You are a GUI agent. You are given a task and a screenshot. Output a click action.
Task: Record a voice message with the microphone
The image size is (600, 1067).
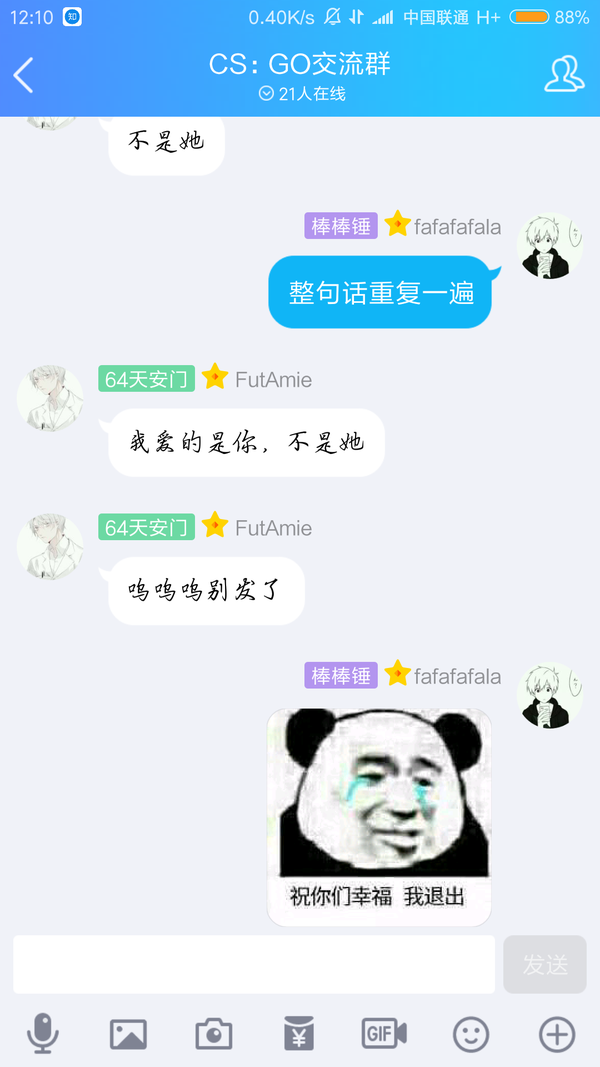(42, 1033)
